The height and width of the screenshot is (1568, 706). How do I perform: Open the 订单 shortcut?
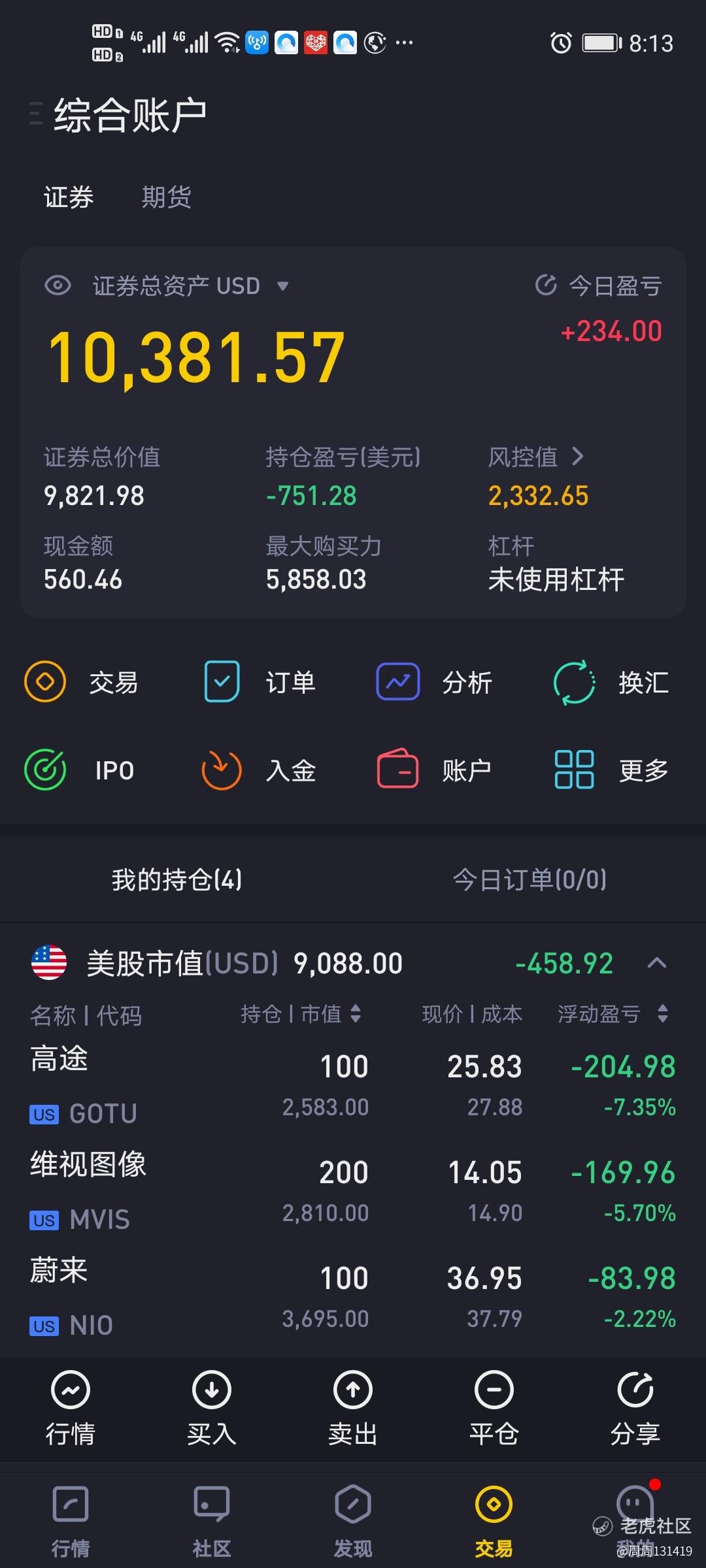[259, 682]
